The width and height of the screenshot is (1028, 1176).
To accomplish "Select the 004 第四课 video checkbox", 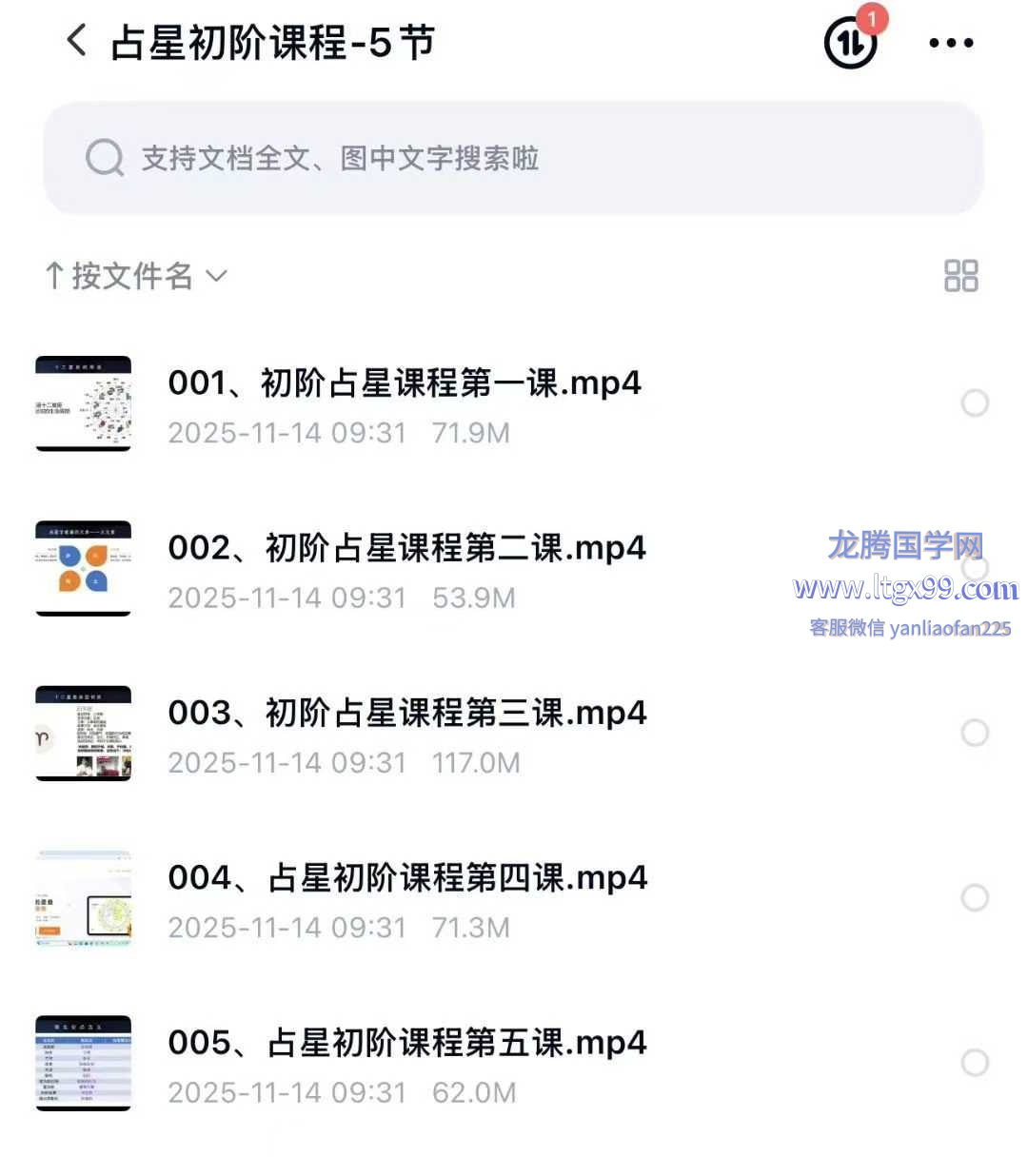I will (975, 897).
